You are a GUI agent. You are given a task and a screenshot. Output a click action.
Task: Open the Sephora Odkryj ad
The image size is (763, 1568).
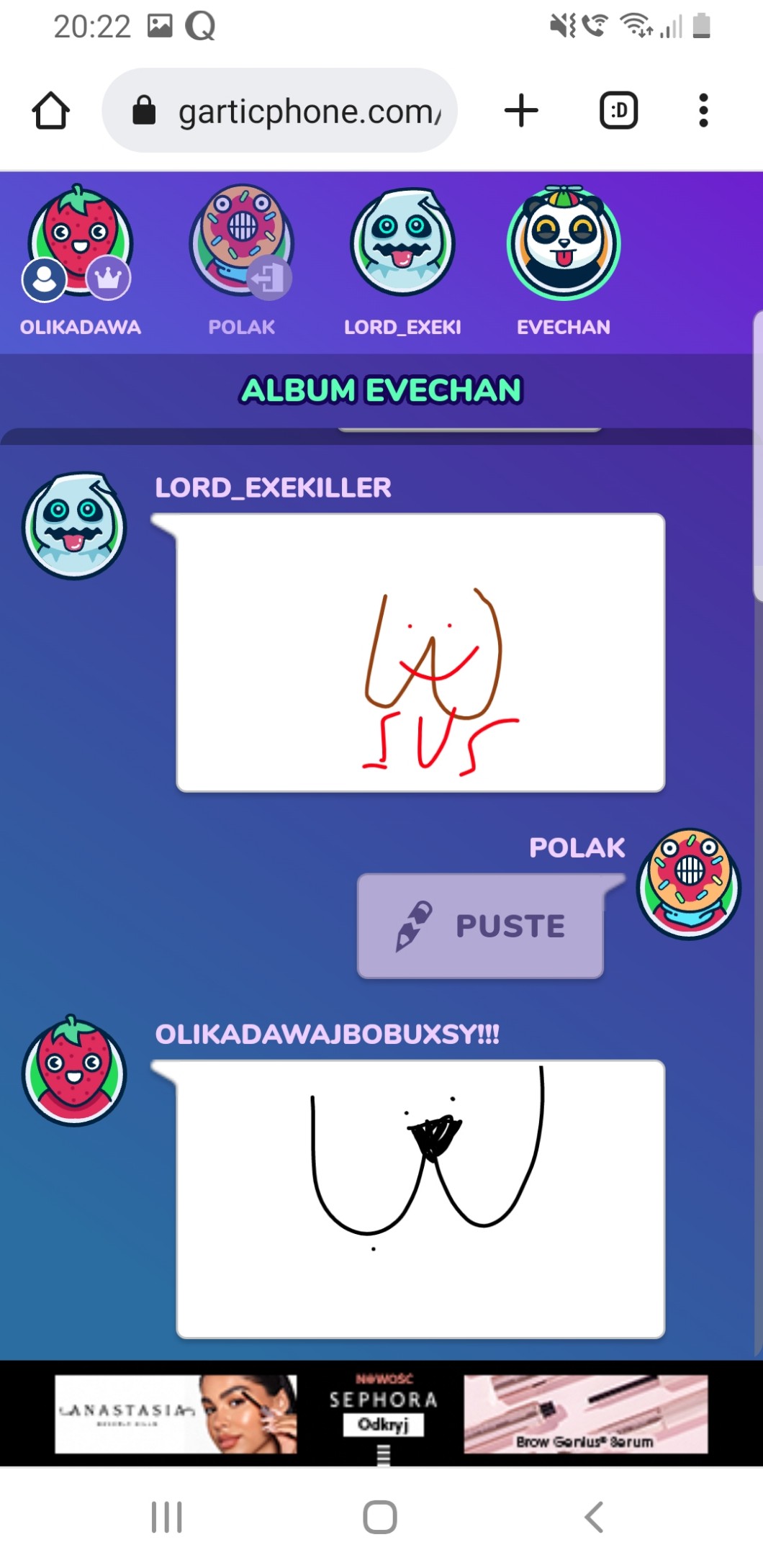383,1424
